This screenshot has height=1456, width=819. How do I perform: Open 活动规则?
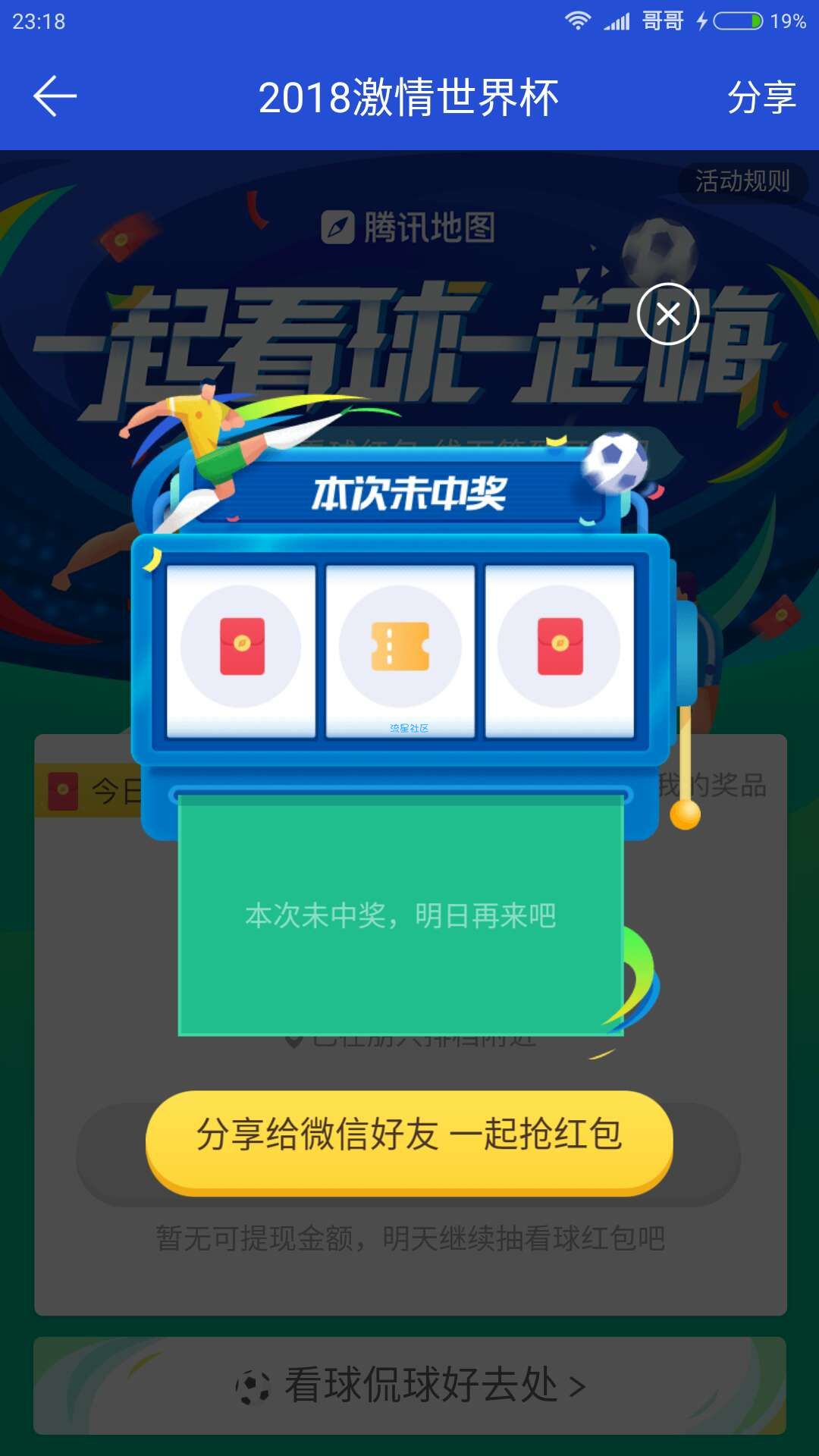[742, 181]
